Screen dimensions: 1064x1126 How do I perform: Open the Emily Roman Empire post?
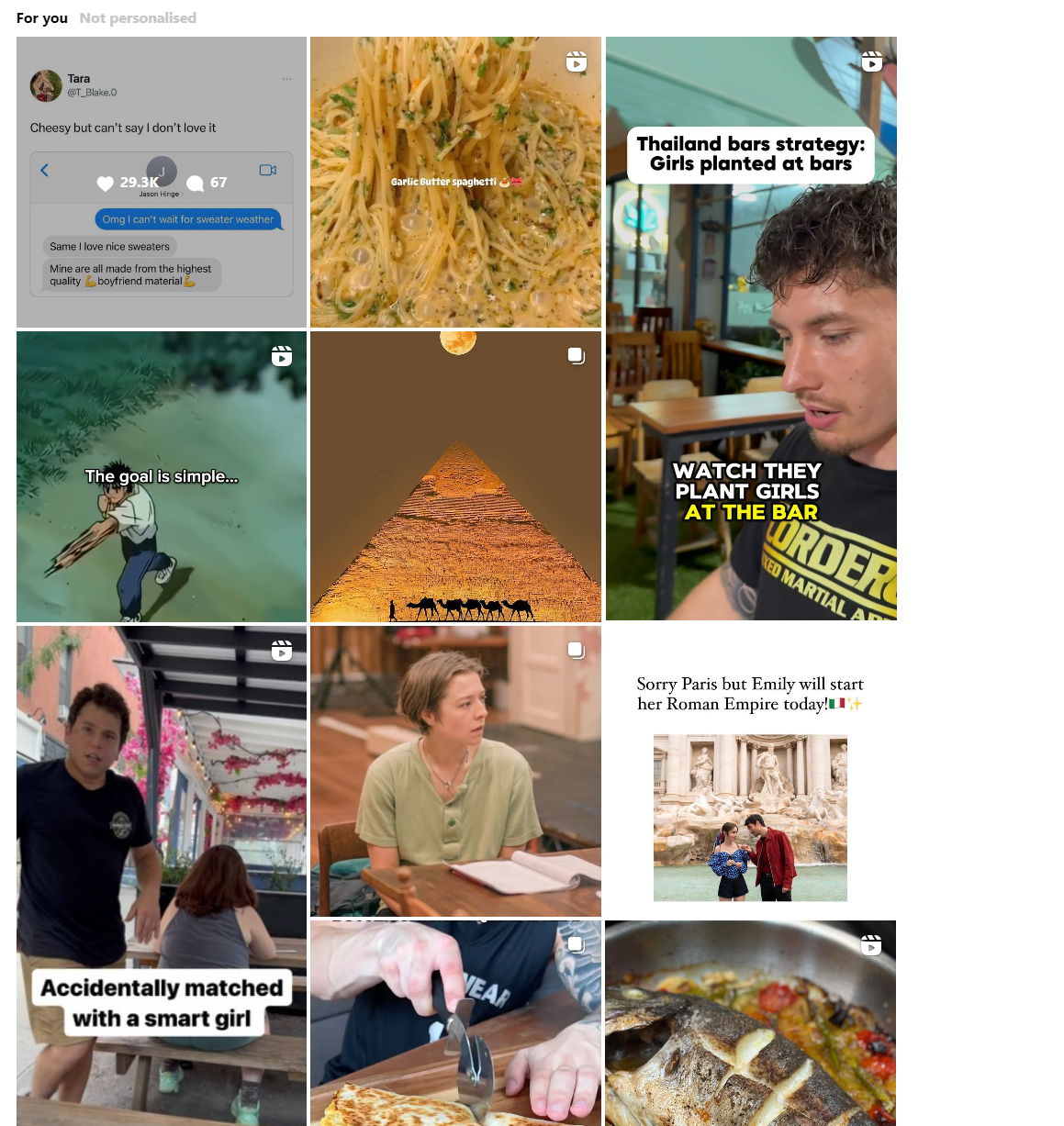(x=751, y=771)
